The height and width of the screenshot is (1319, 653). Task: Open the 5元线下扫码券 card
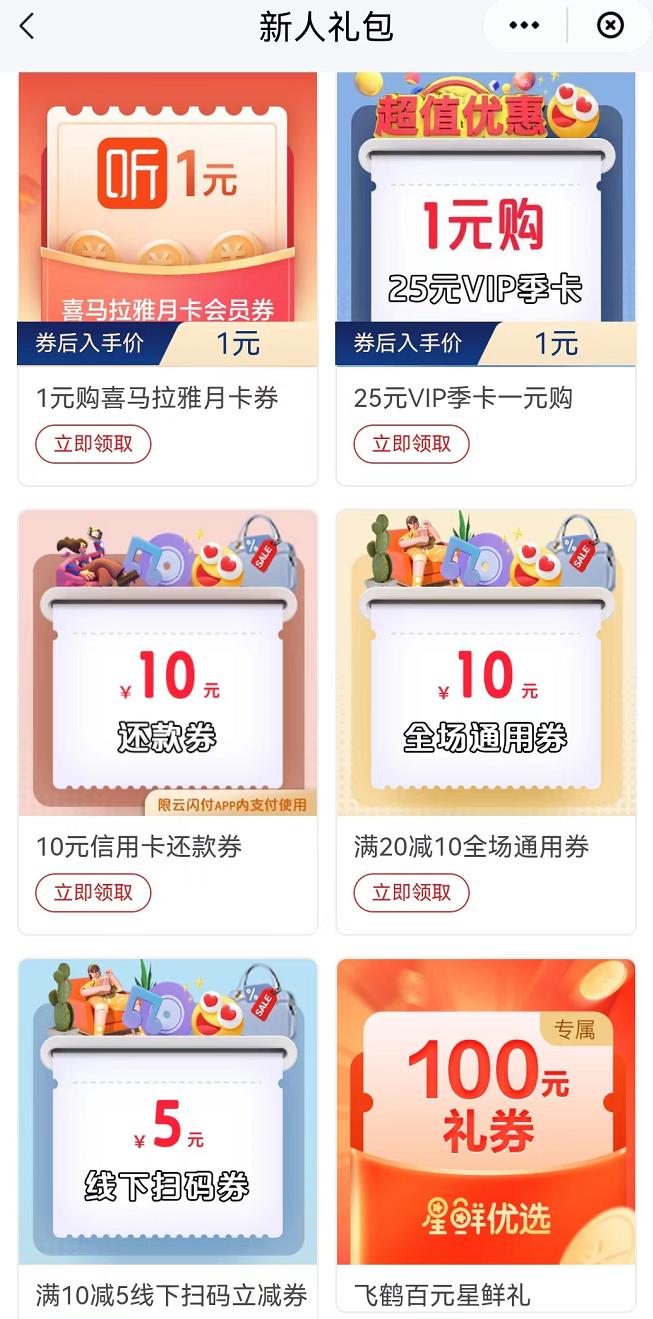pyautogui.click(x=167, y=1112)
